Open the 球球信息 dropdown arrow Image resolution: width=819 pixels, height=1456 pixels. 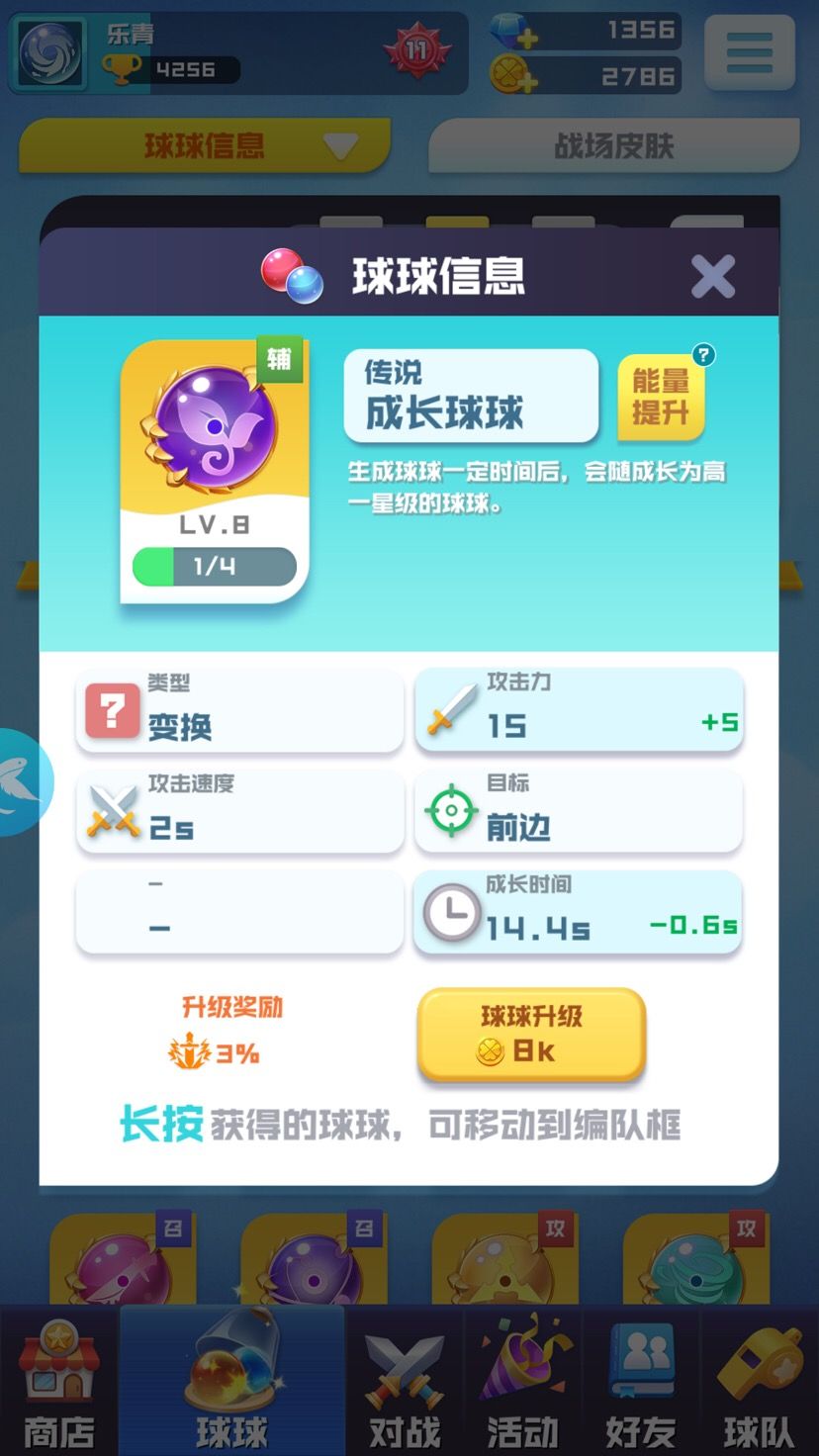[x=341, y=144]
